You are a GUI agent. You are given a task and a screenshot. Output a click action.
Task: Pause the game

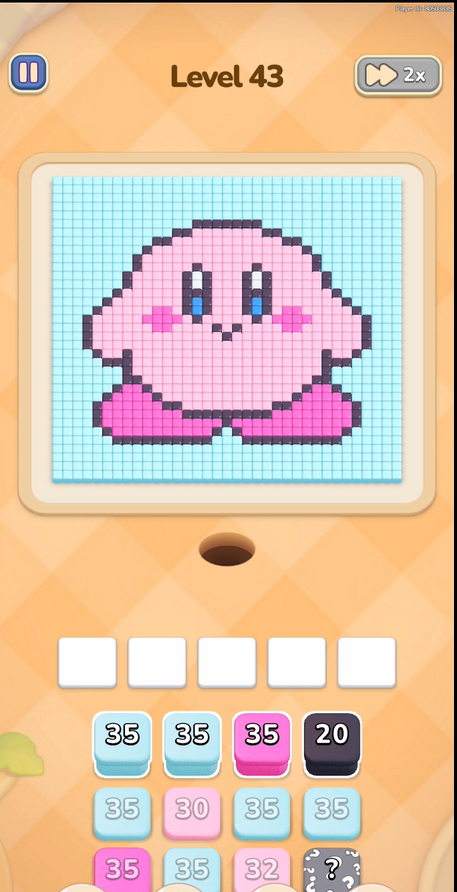tap(28, 73)
